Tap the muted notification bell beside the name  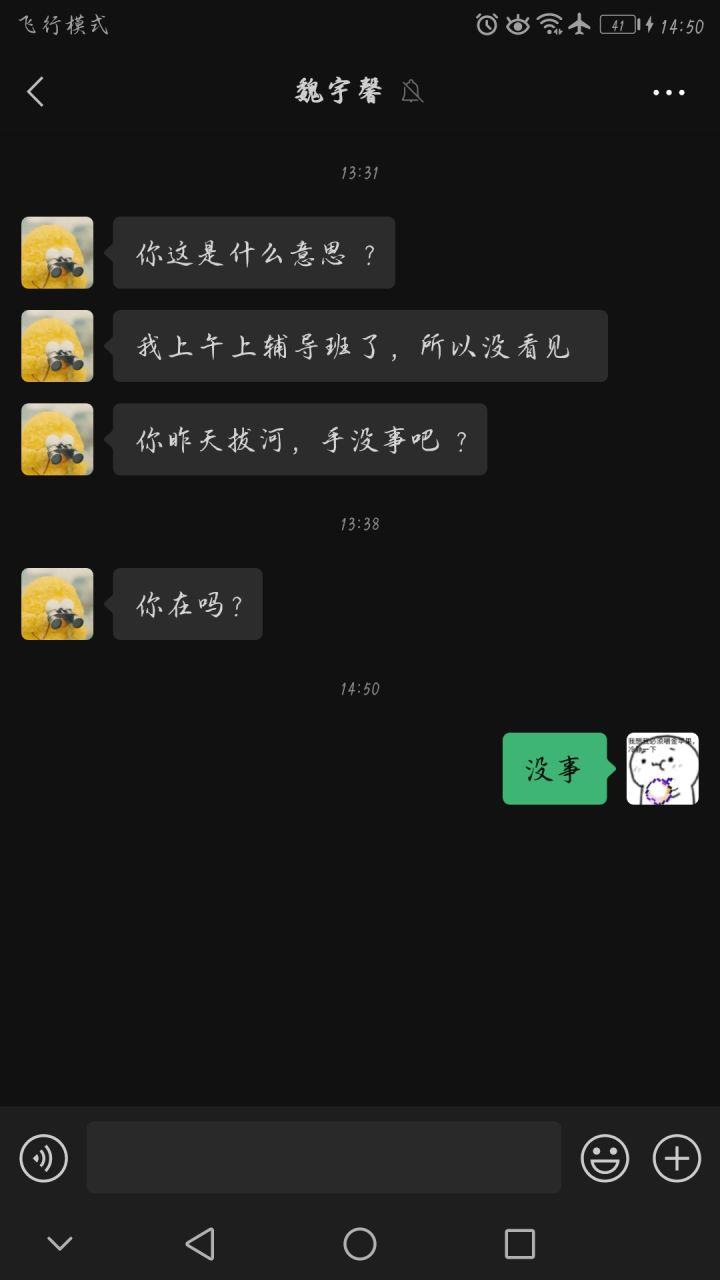tap(410, 90)
